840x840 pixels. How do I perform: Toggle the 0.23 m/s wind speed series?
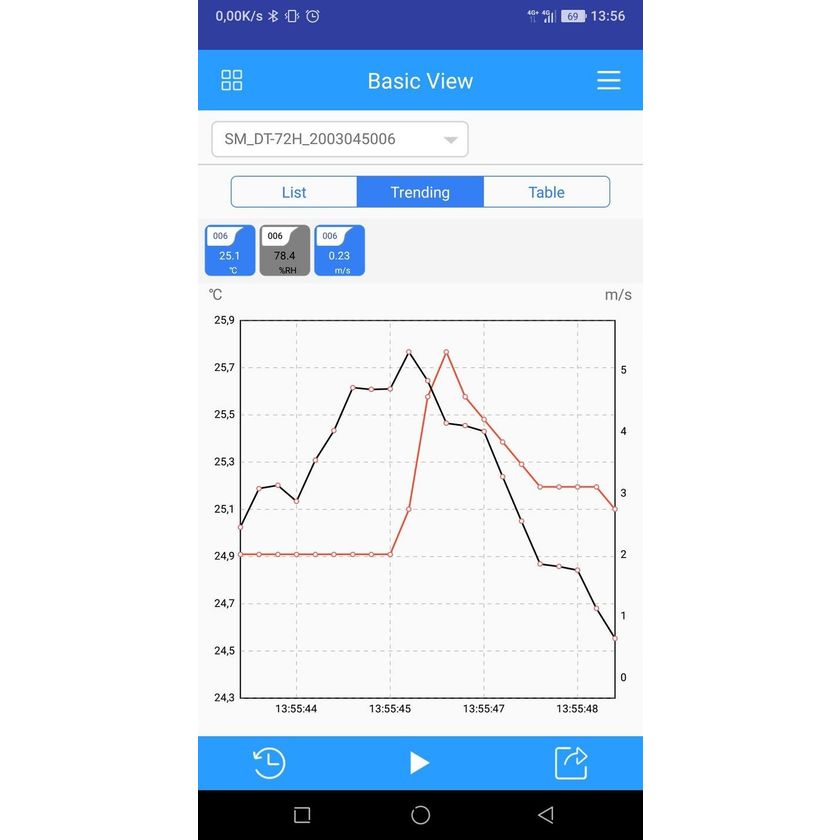[x=340, y=250]
